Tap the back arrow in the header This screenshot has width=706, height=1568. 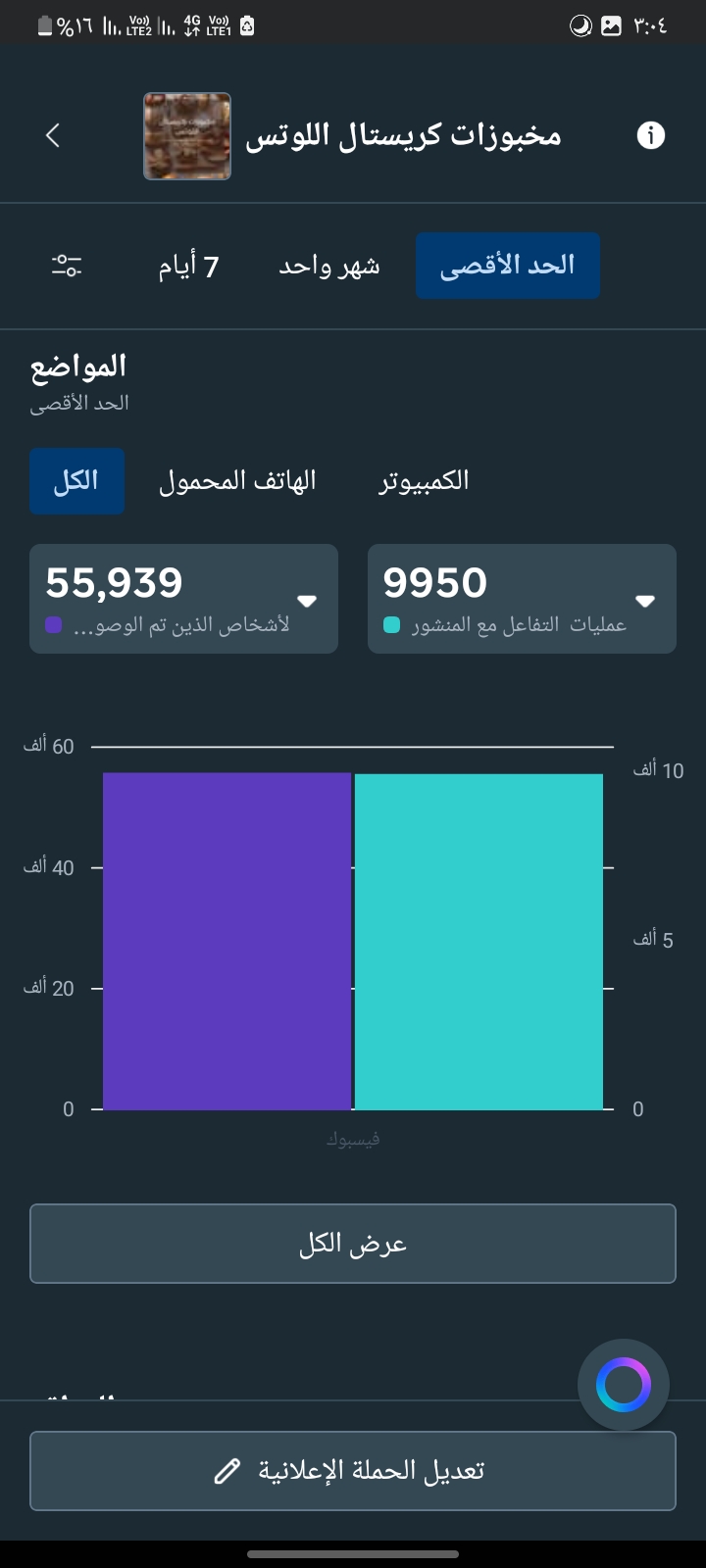pyautogui.click(x=53, y=135)
